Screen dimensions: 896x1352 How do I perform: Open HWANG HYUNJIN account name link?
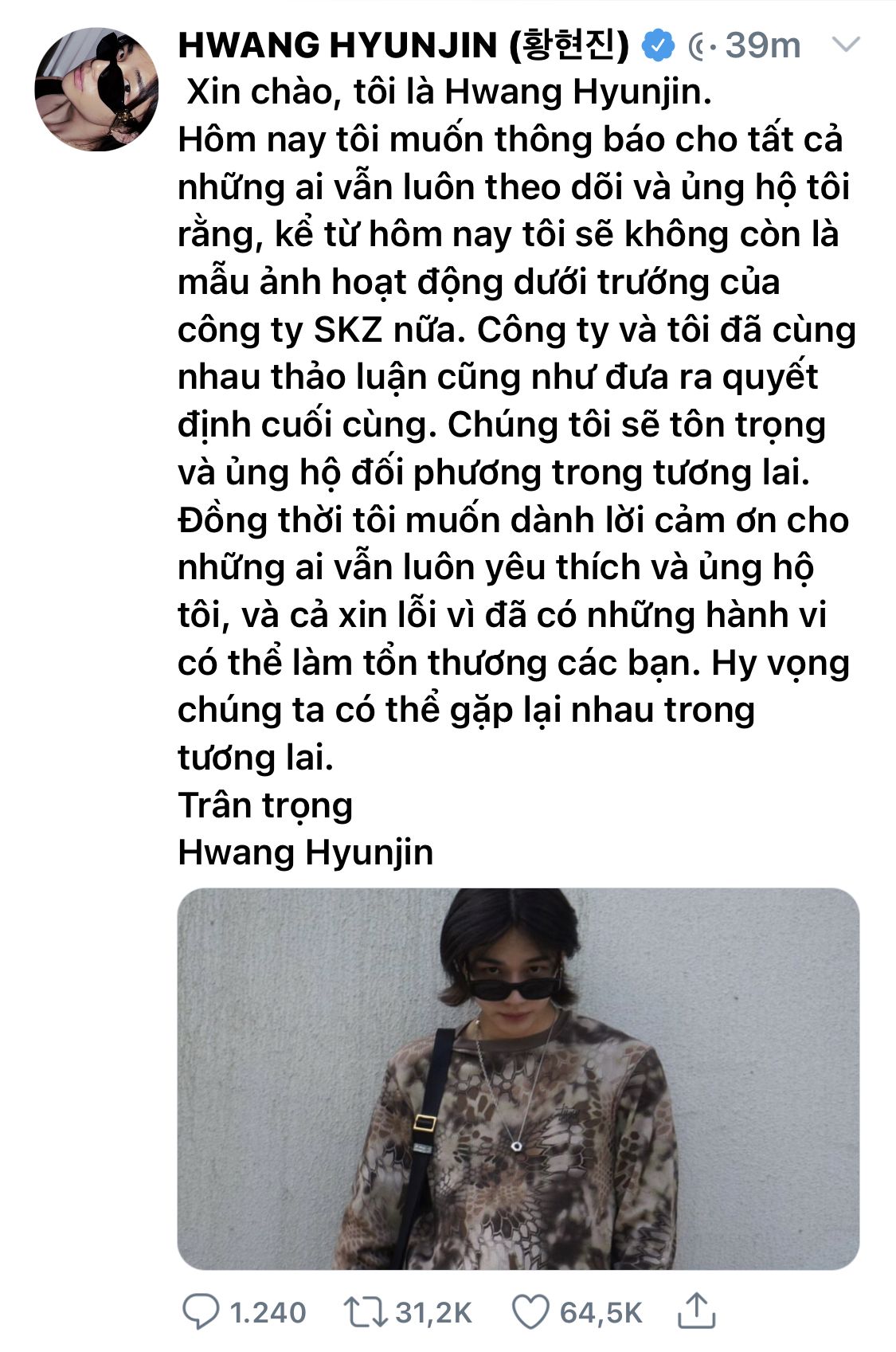point(403,45)
